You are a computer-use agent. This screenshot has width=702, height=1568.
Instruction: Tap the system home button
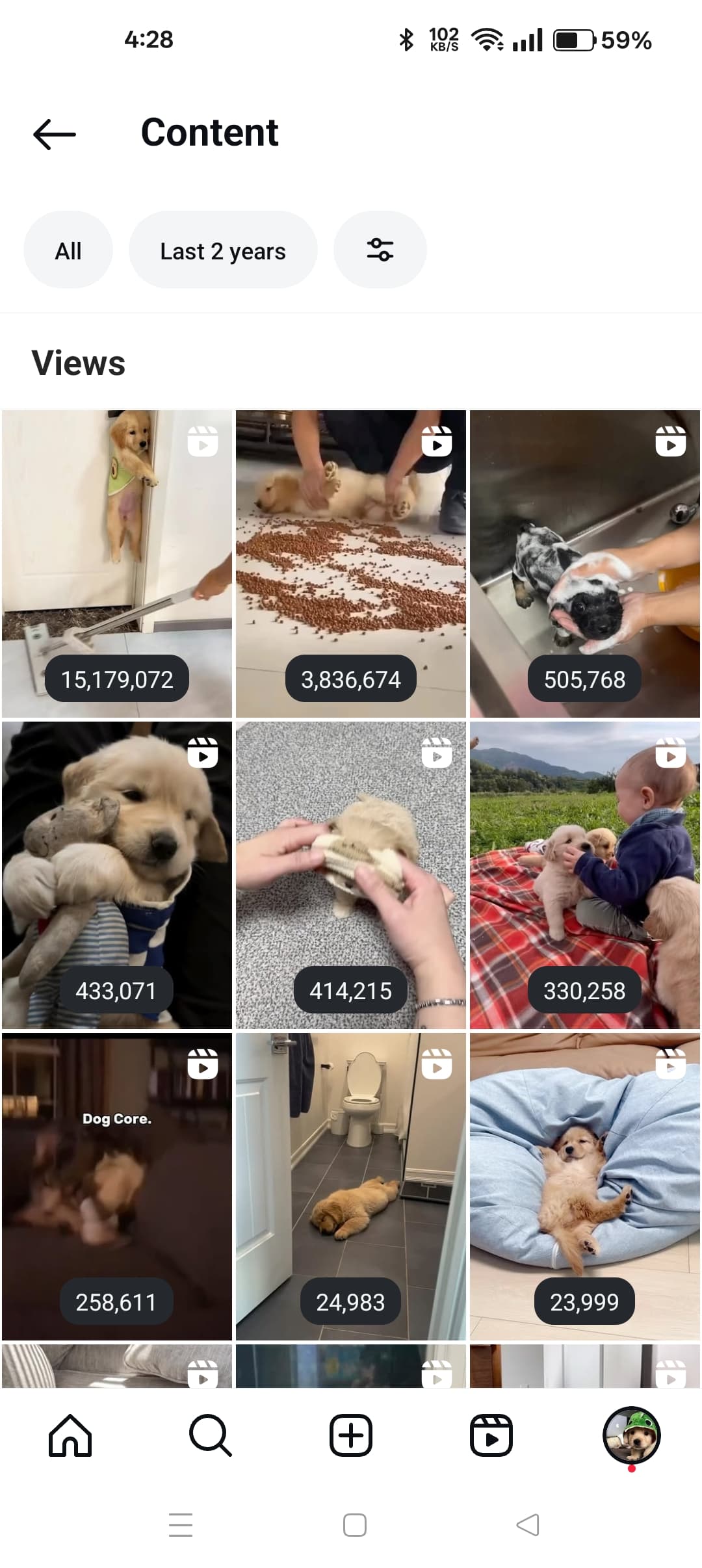click(x=355, y=1525)
